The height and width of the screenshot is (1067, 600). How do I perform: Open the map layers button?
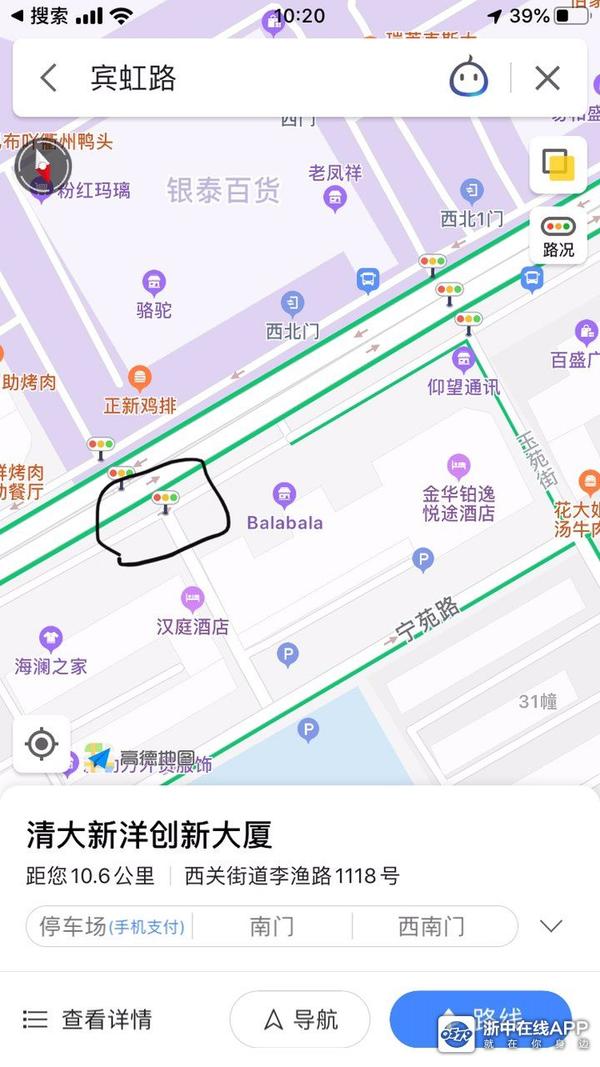coord(557,165)
